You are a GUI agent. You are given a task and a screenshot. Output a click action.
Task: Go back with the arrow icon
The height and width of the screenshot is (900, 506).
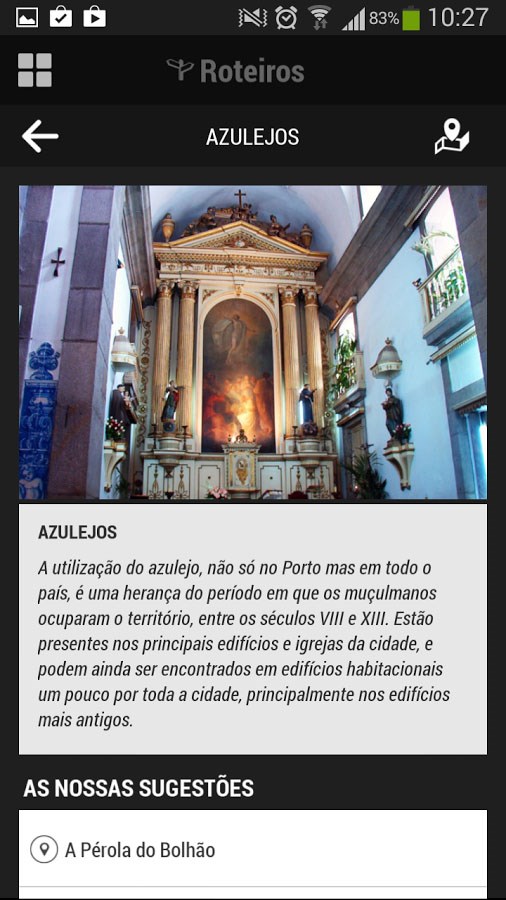pyautogui.click(x=40, y=137)
